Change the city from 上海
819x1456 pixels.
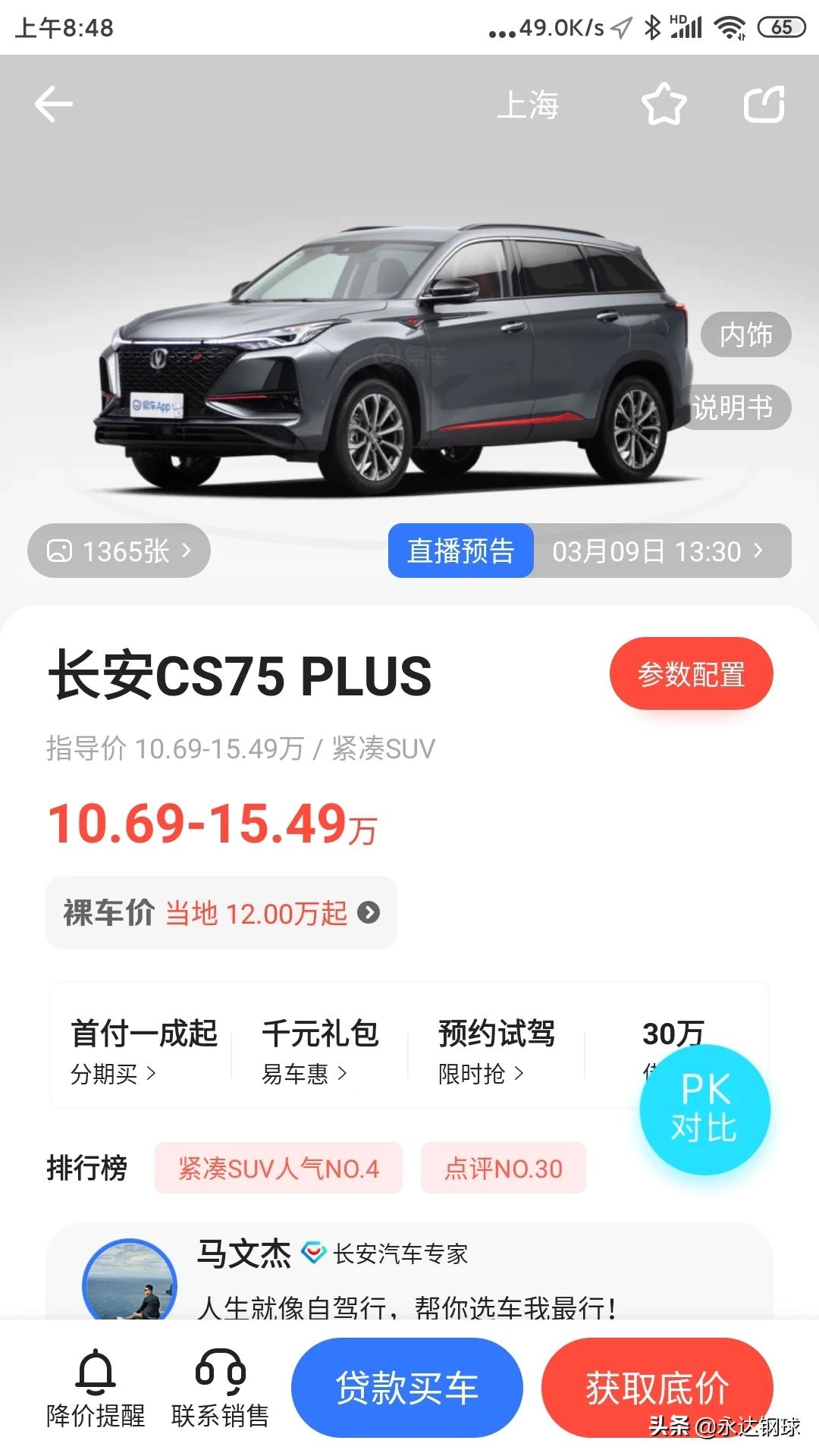(x=528, y=105)
